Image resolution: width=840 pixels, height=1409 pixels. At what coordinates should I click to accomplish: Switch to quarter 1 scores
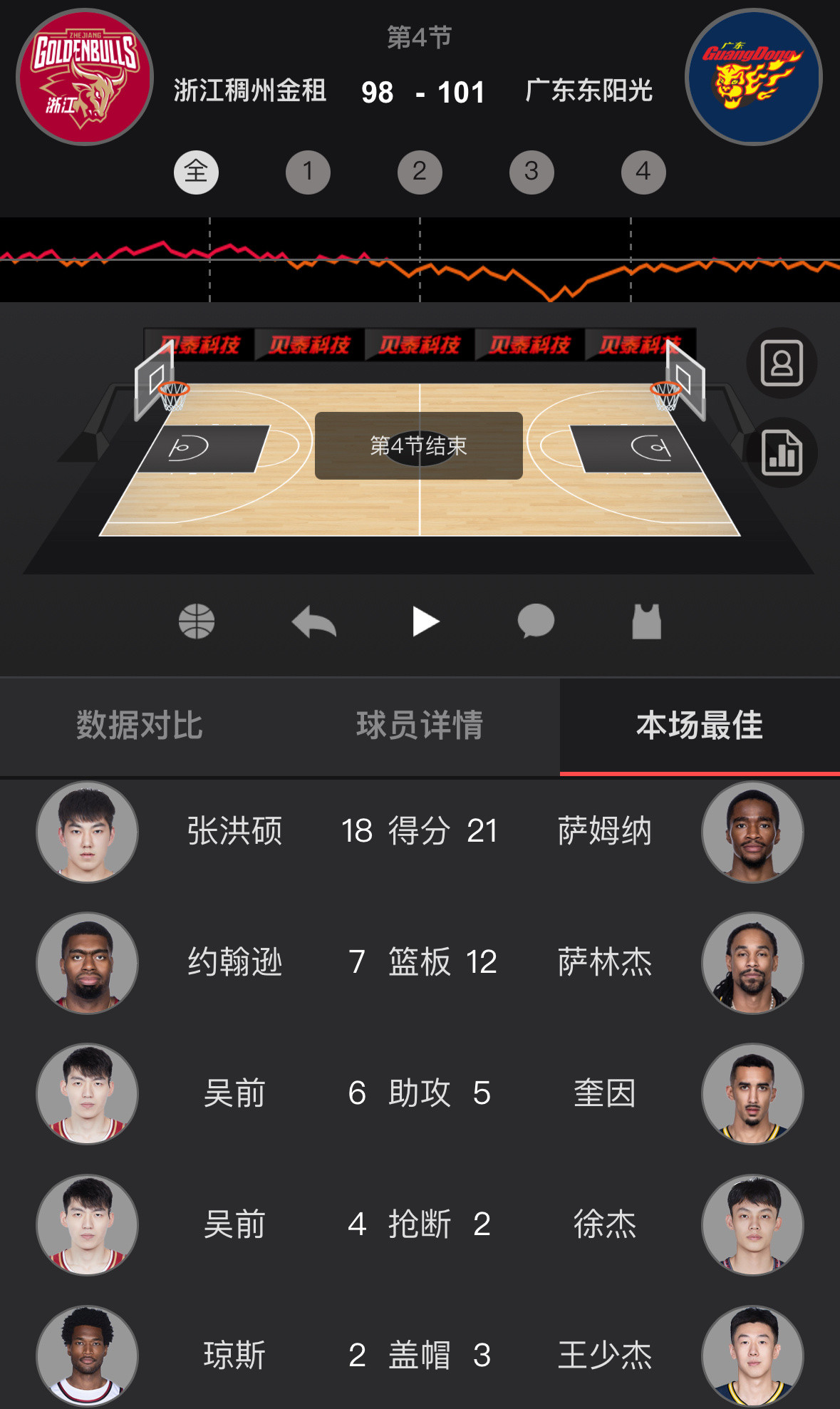click(x=308, y=172)
